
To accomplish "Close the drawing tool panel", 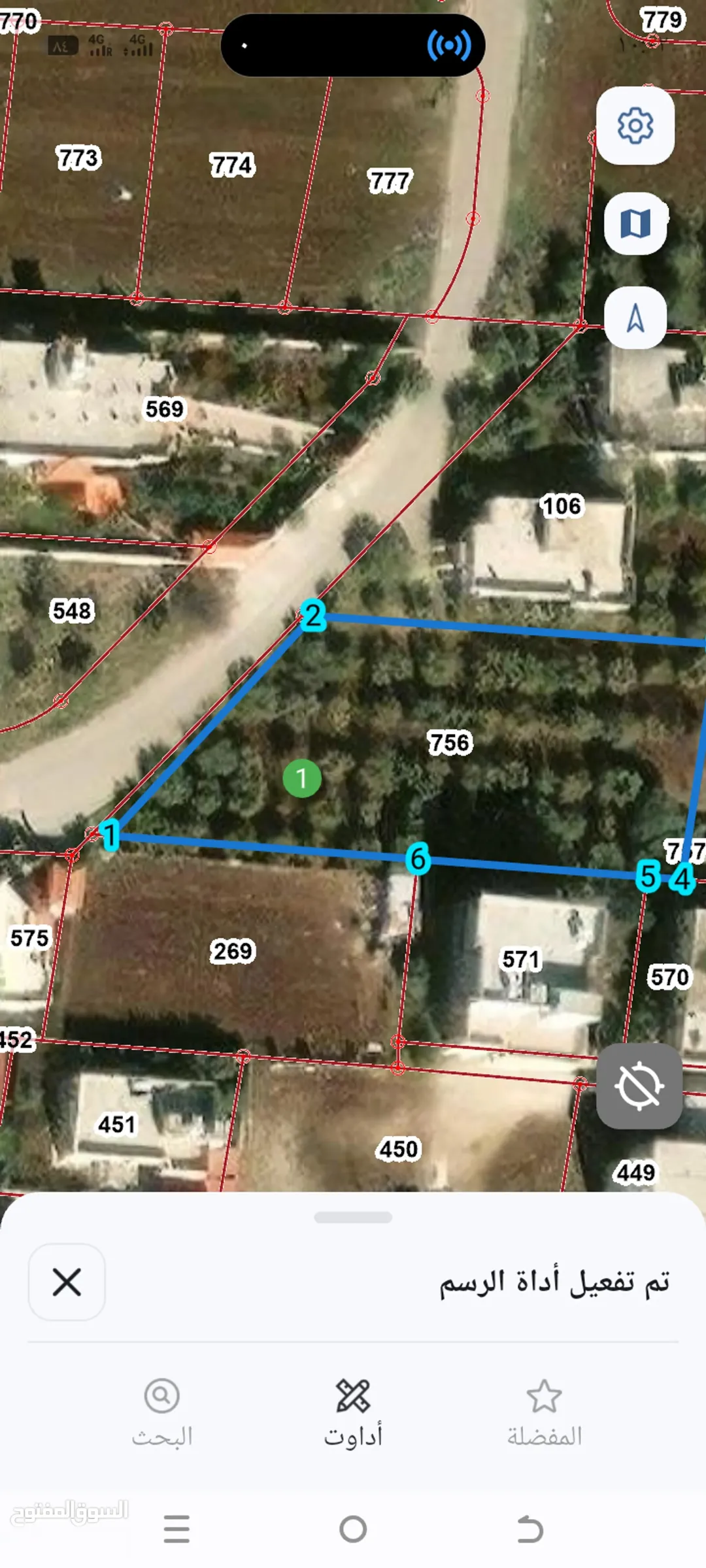I will click(67, 1282).
